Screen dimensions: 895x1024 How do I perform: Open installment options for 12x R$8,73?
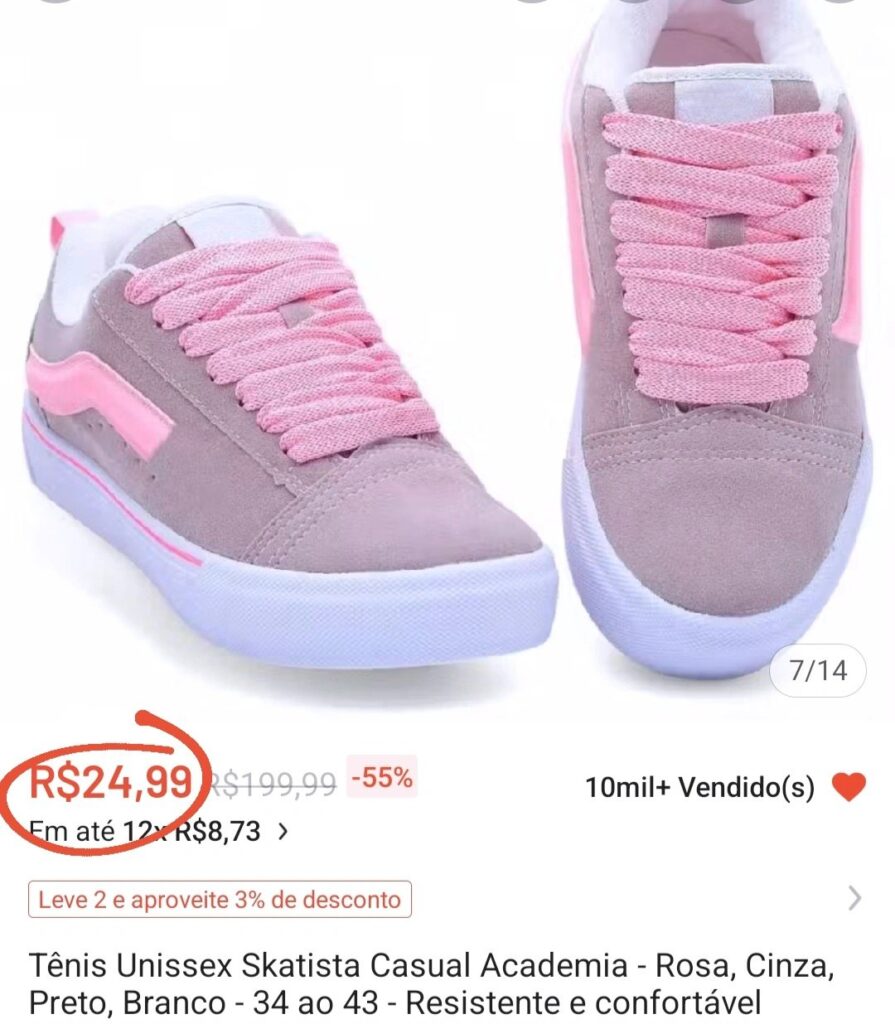pos(283,831)
